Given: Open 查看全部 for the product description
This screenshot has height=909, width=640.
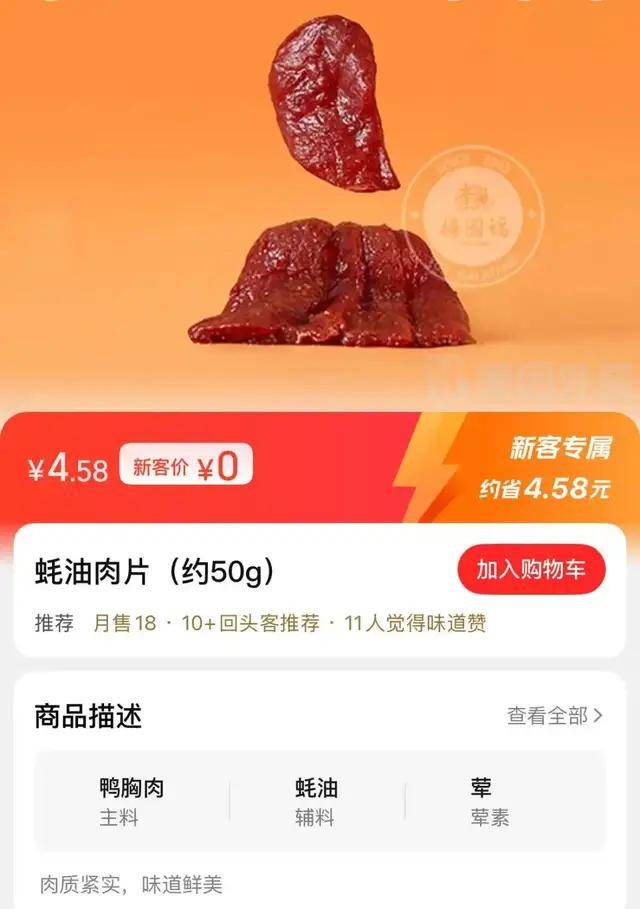Looking at the screenshot, I should (x=555, y=715).
